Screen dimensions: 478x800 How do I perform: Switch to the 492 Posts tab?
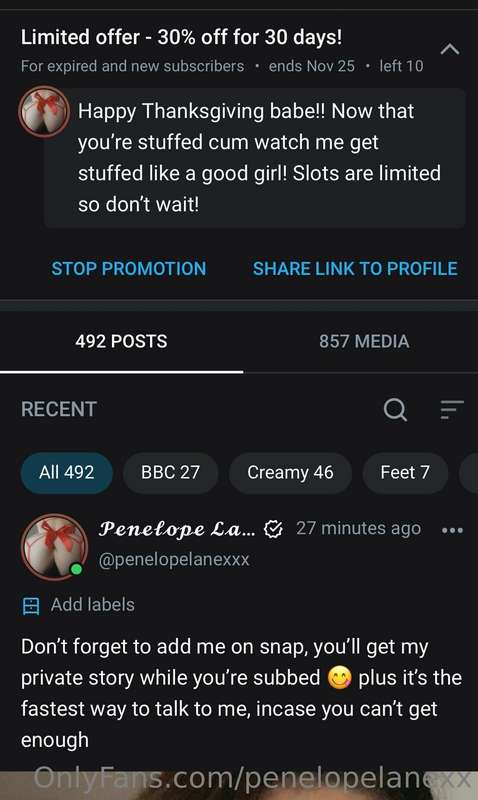coord(121,341)
